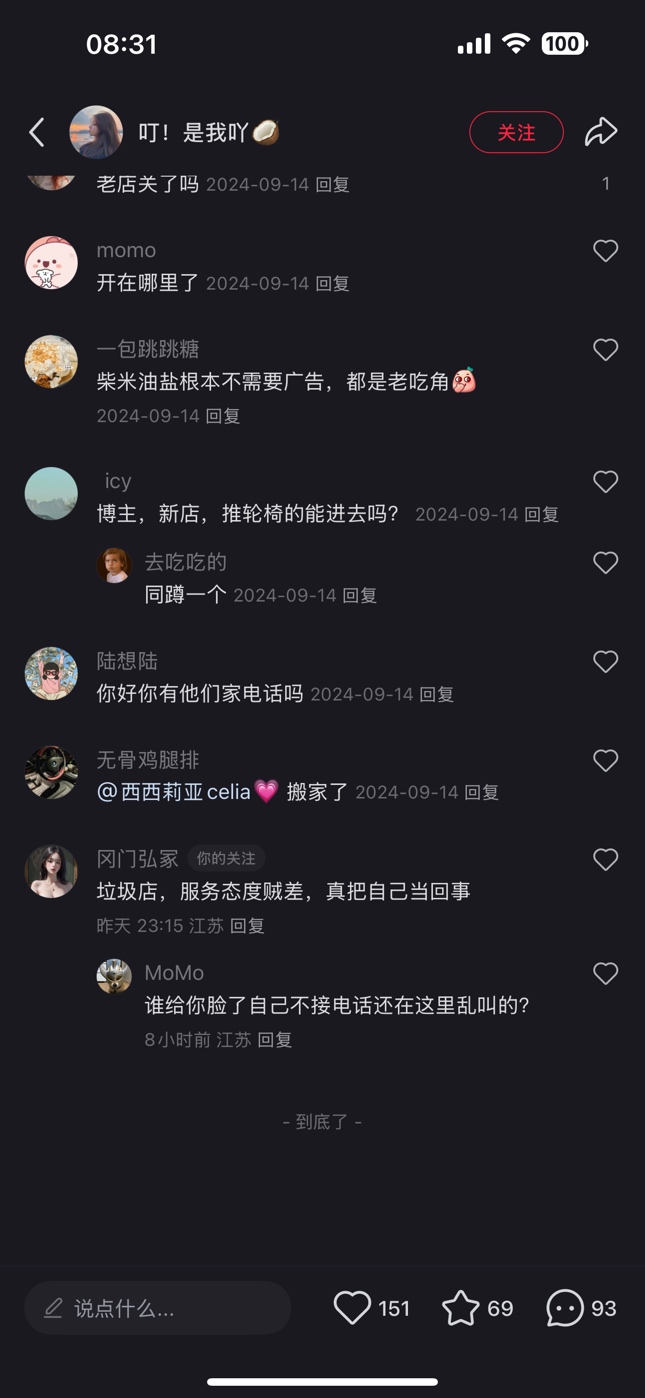The width and height of the screenshot is (645, 1398).
Task: Open 陆想陆's profile avatar
Action: coord(51,674)
